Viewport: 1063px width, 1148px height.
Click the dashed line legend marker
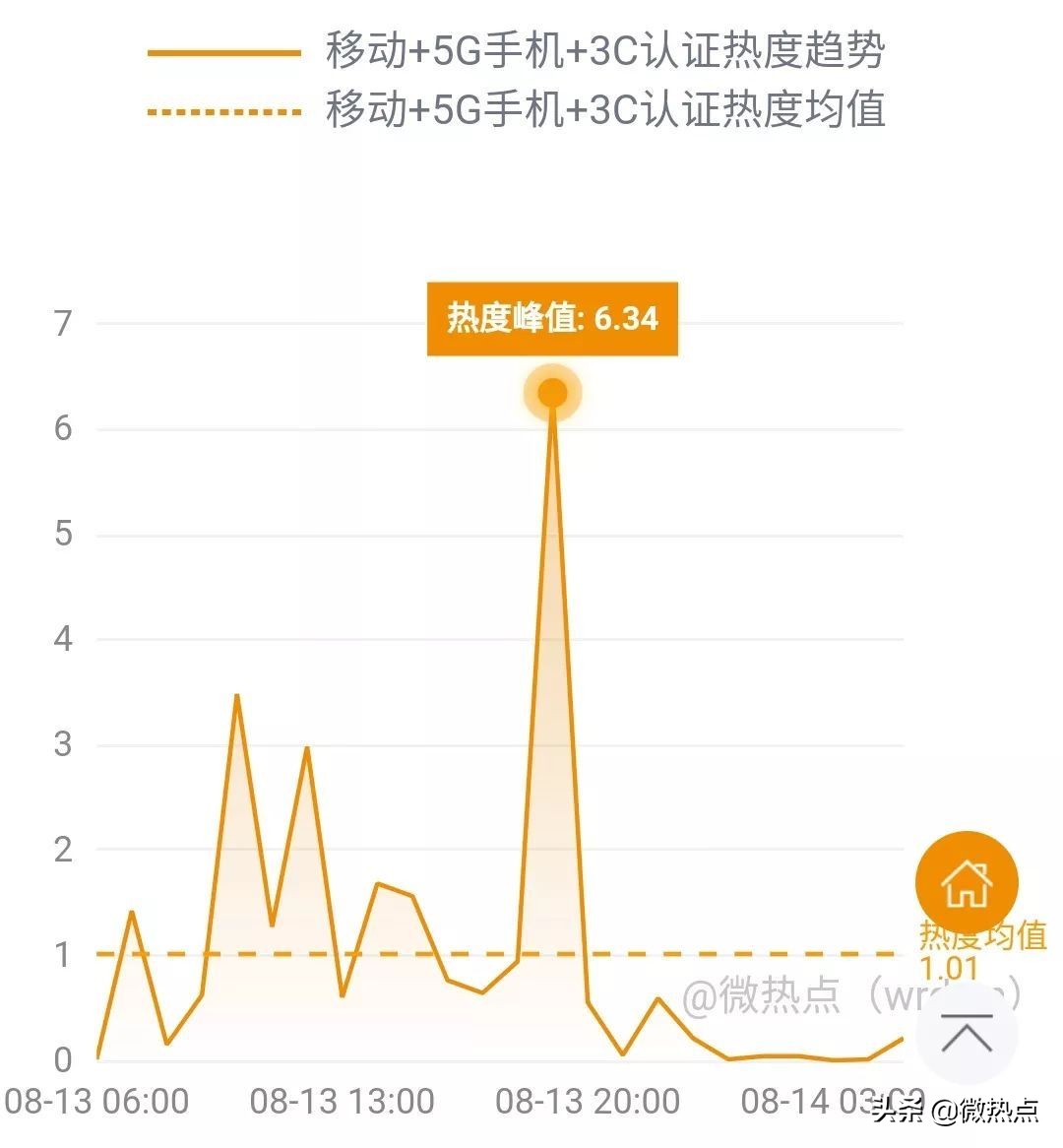coord(221,111)
